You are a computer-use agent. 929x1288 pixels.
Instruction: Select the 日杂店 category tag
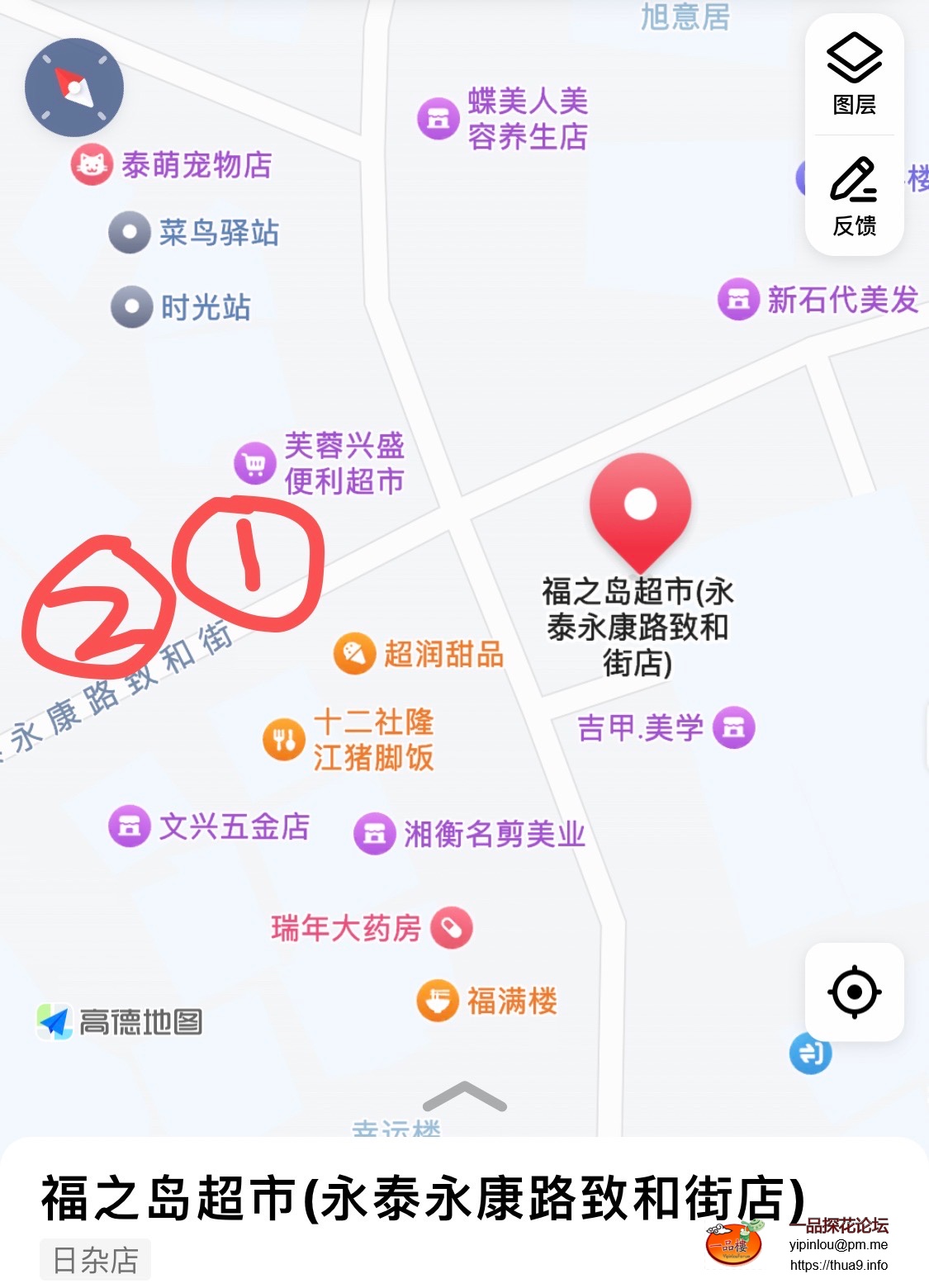pos(93,1260)
